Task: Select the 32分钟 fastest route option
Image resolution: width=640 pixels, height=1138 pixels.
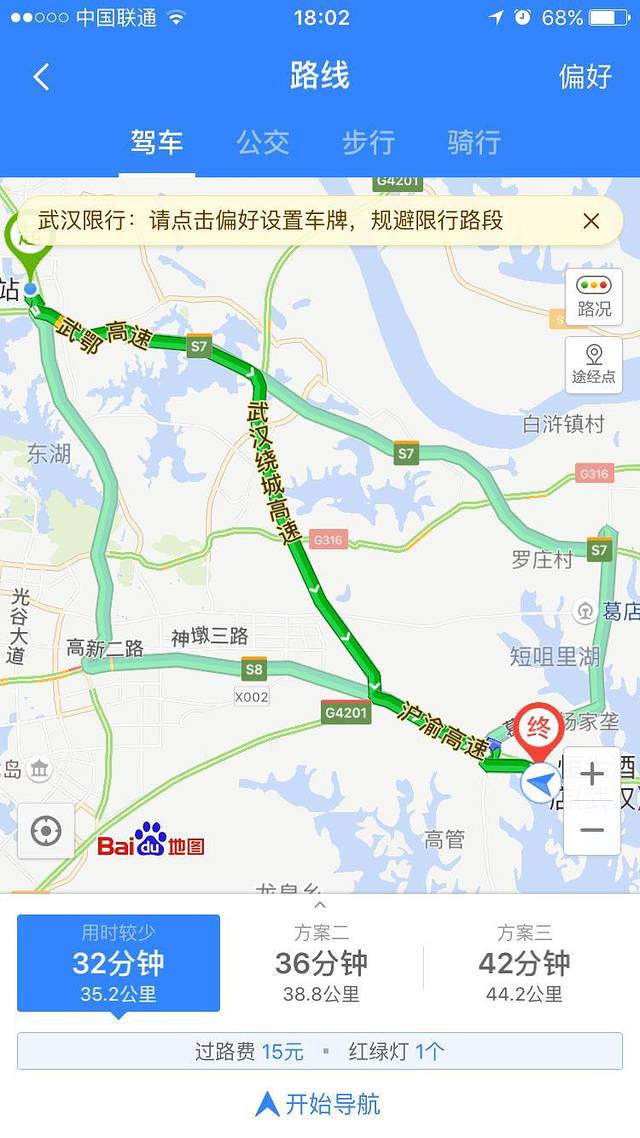Action: [x=118, y=963]
